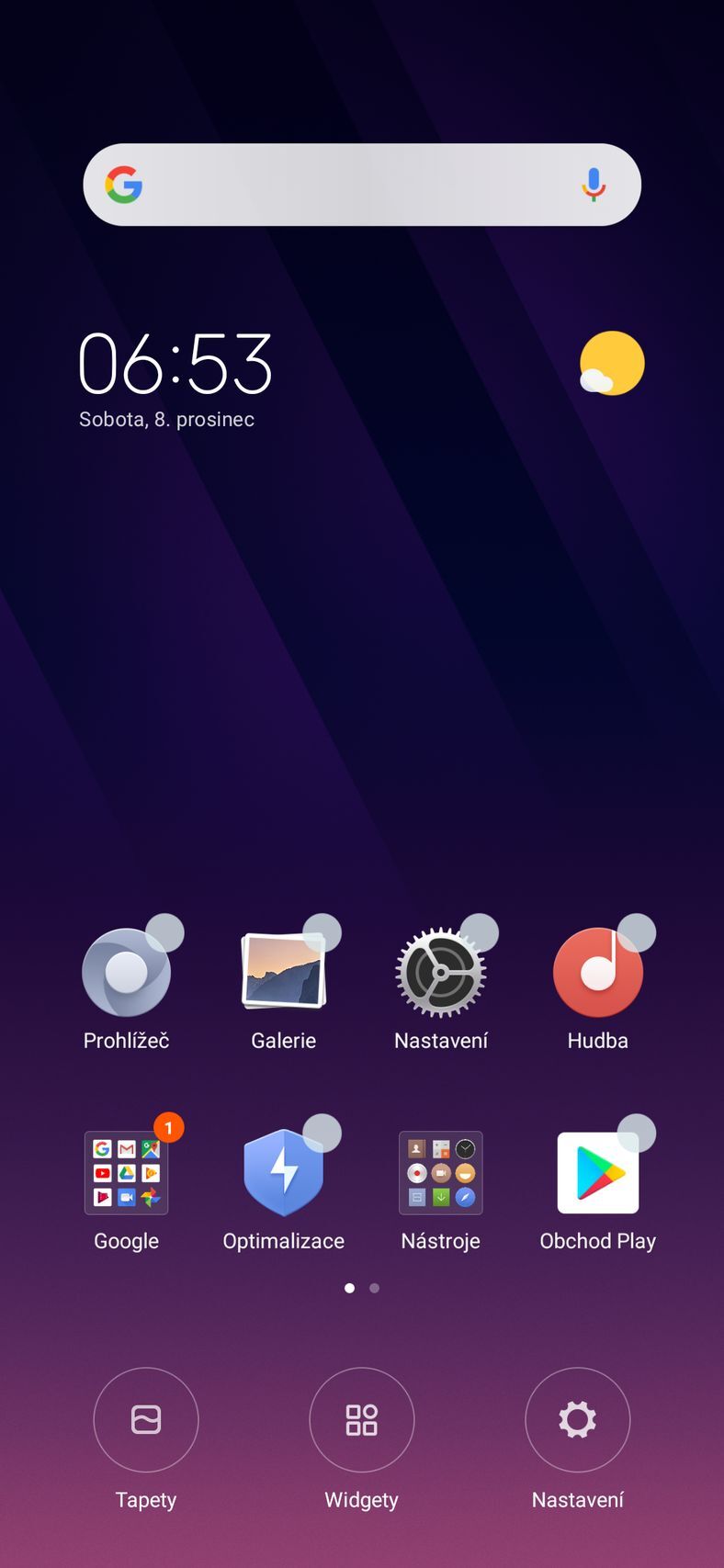Select the first home screen page indicator

click(349, 1288)
